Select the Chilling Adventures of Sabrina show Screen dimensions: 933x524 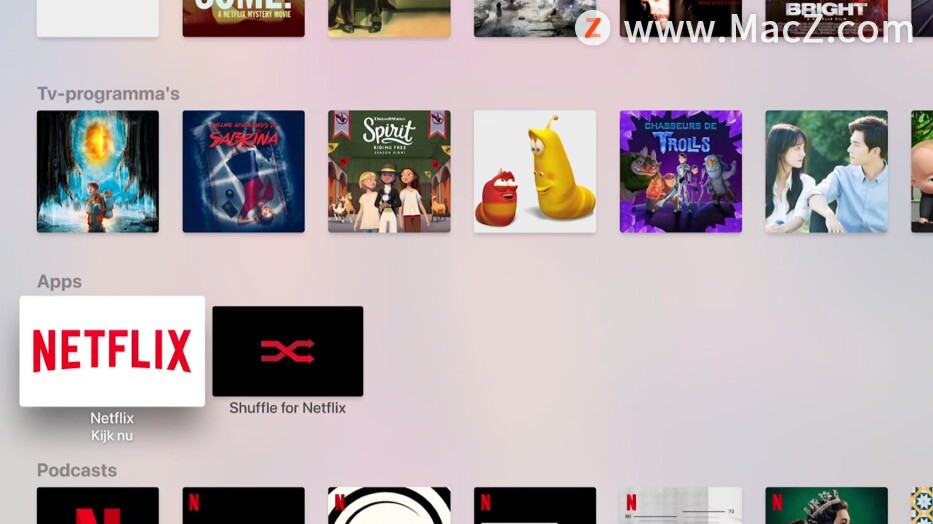click(x=243, y=171)
